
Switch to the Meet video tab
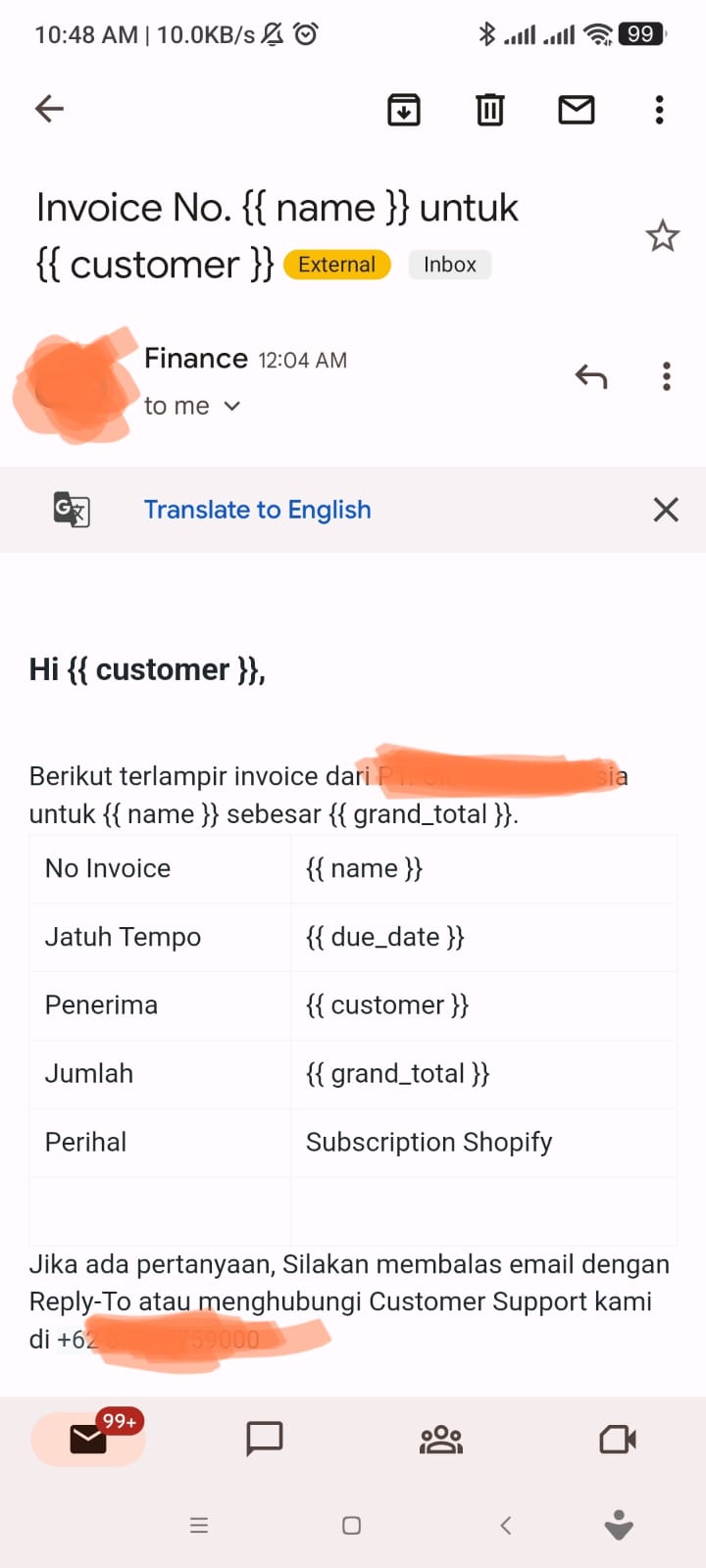pyautogui.click(x=618, y=1439)
